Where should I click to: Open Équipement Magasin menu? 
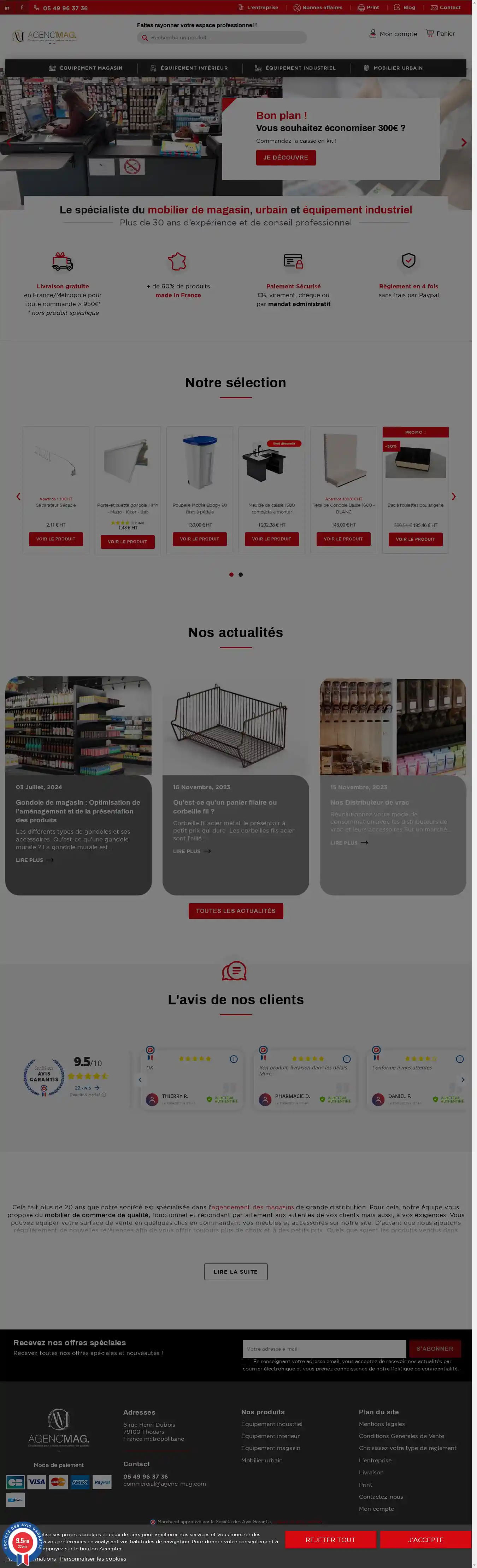pyautogui.click(x=86, y=68)
